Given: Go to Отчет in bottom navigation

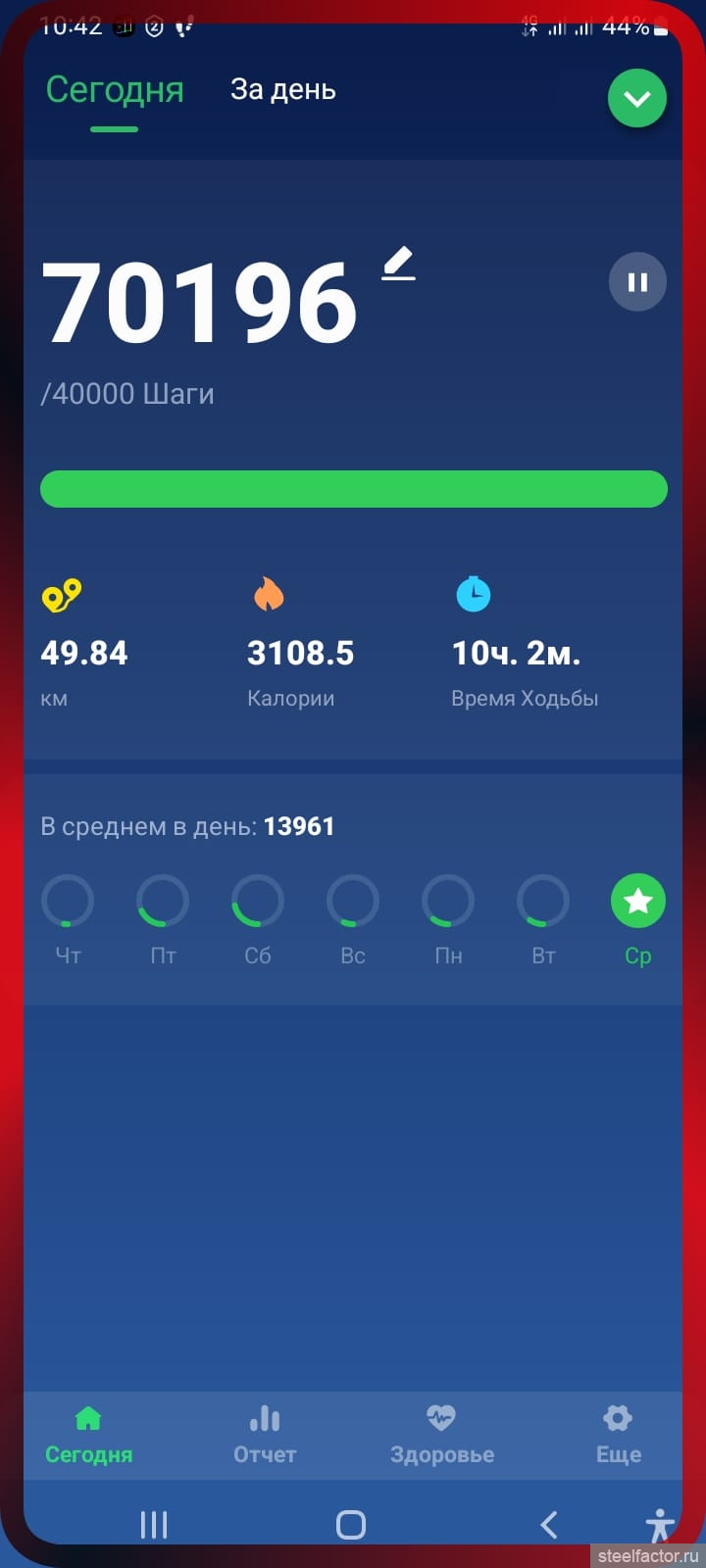Looking at the screenshot, I should 265,1435.
